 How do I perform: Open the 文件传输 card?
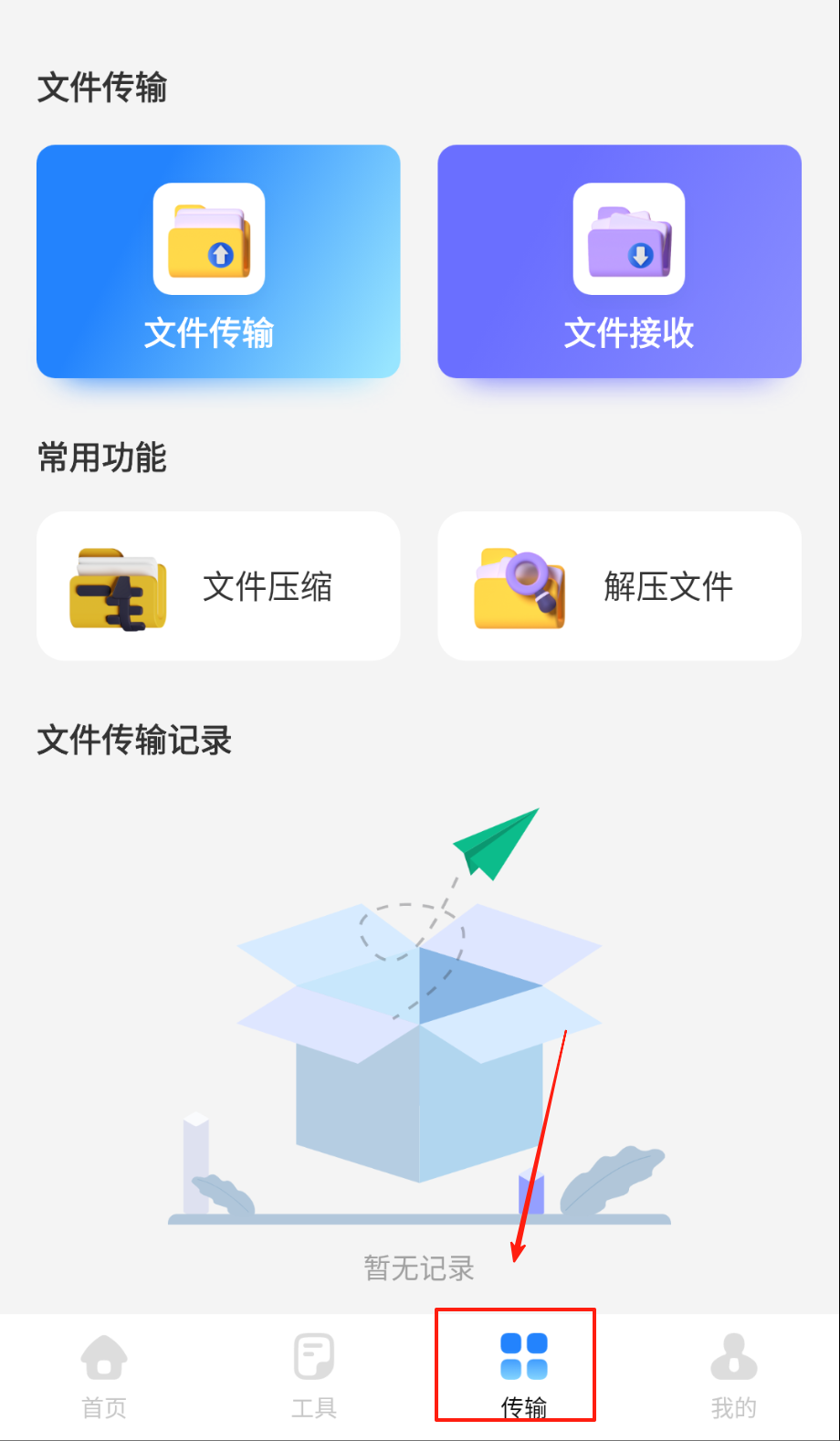pyautogui.click(x=218, y=261)
